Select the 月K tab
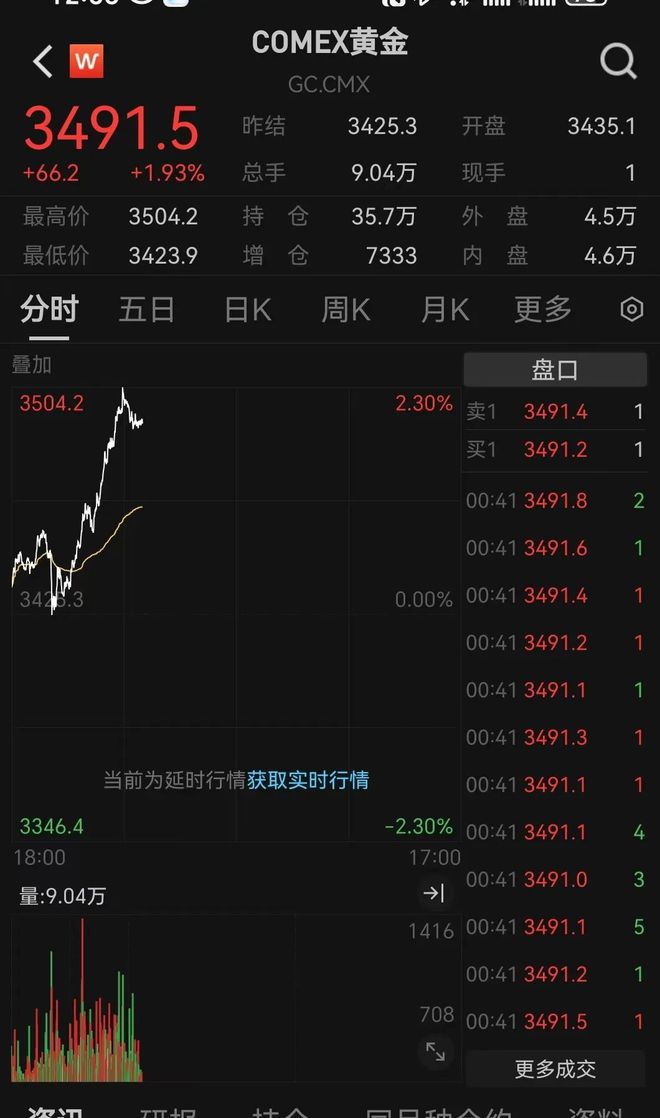The width and height of the screenshot is (660, 1118). coord(445,310)
